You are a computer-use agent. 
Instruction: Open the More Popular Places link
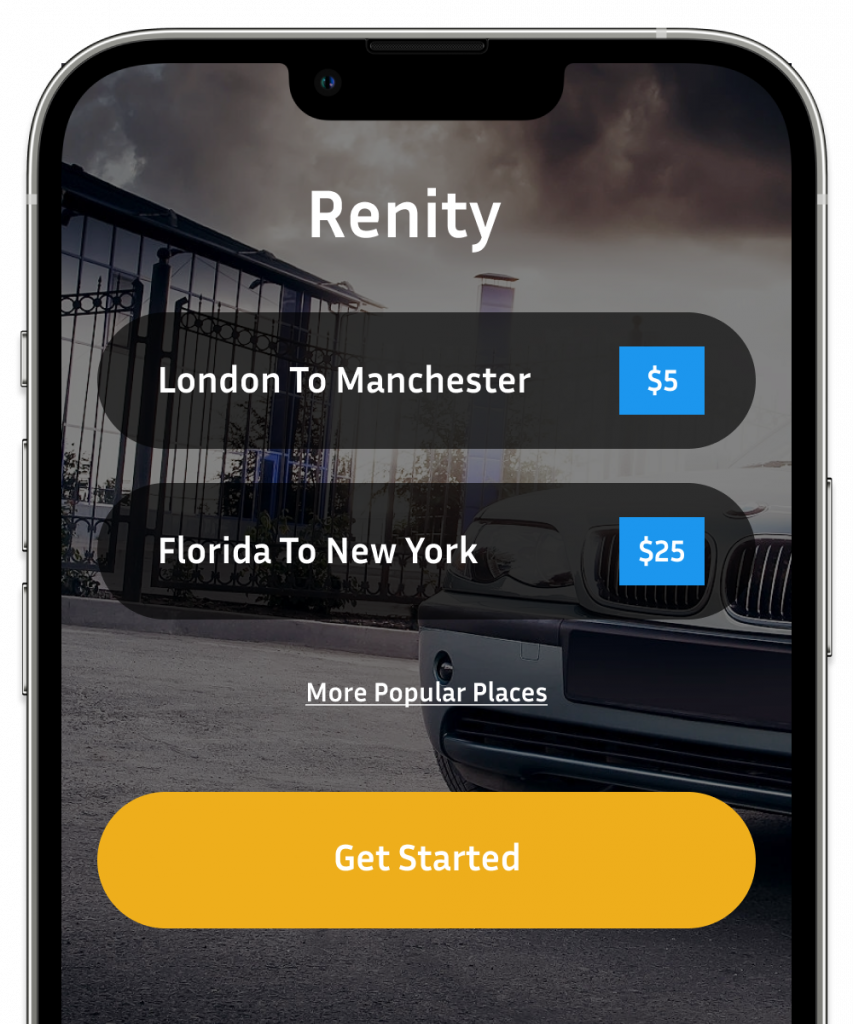(426, 693)
